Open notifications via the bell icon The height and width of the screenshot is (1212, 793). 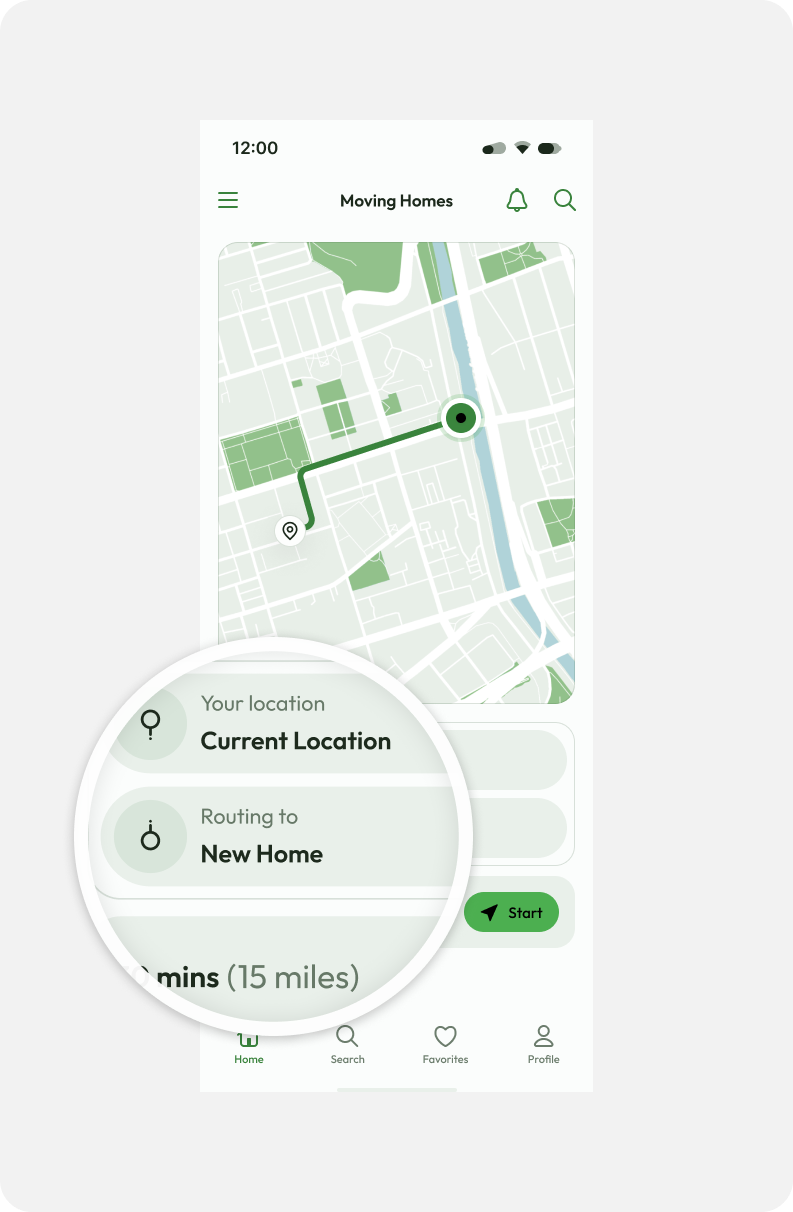(517, 200)
